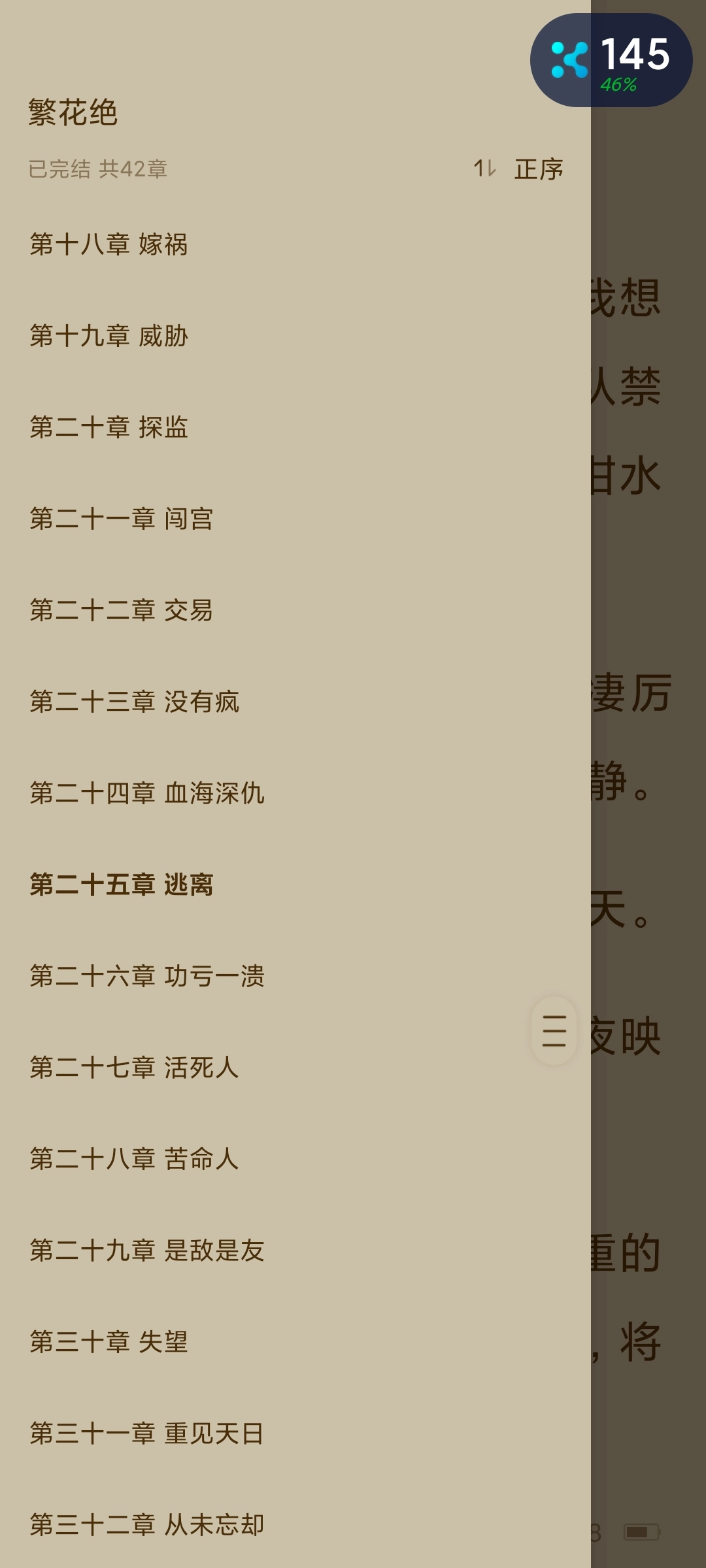Viewport: 706px width, 1568px height.
Task: Toggle the 正序 chapter sort order
Action: pyautogui.click(x=519, y=169)
